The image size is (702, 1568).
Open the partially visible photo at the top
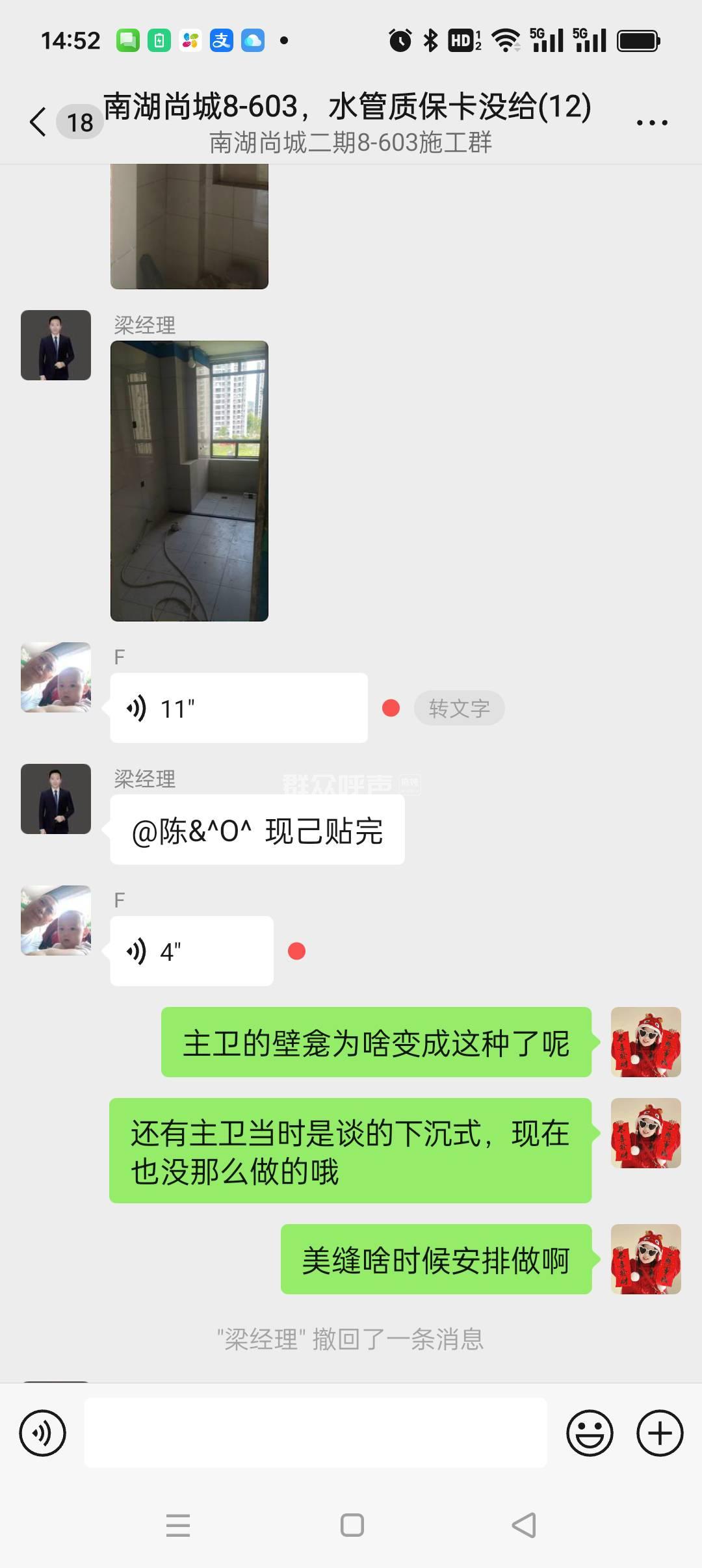189,226
